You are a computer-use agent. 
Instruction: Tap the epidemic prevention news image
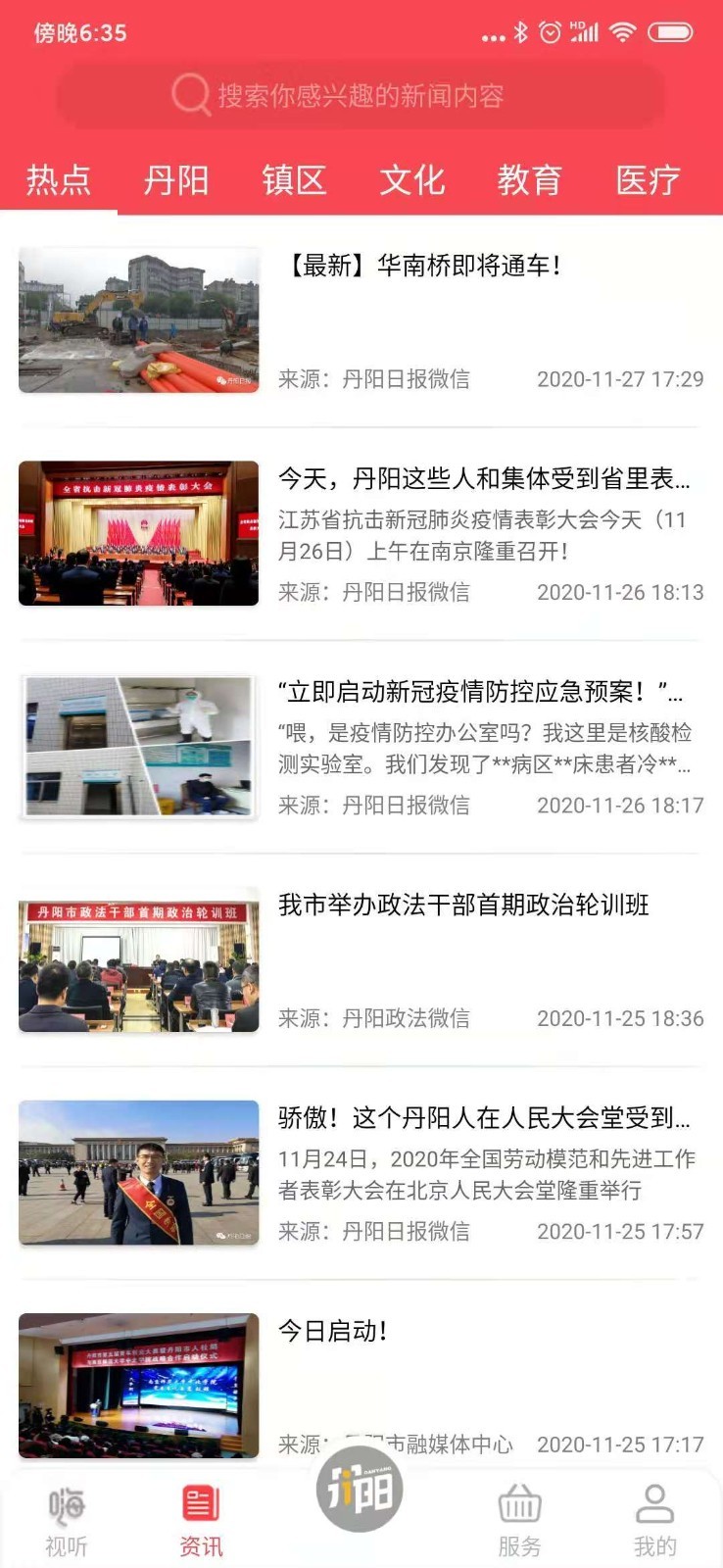138,747
